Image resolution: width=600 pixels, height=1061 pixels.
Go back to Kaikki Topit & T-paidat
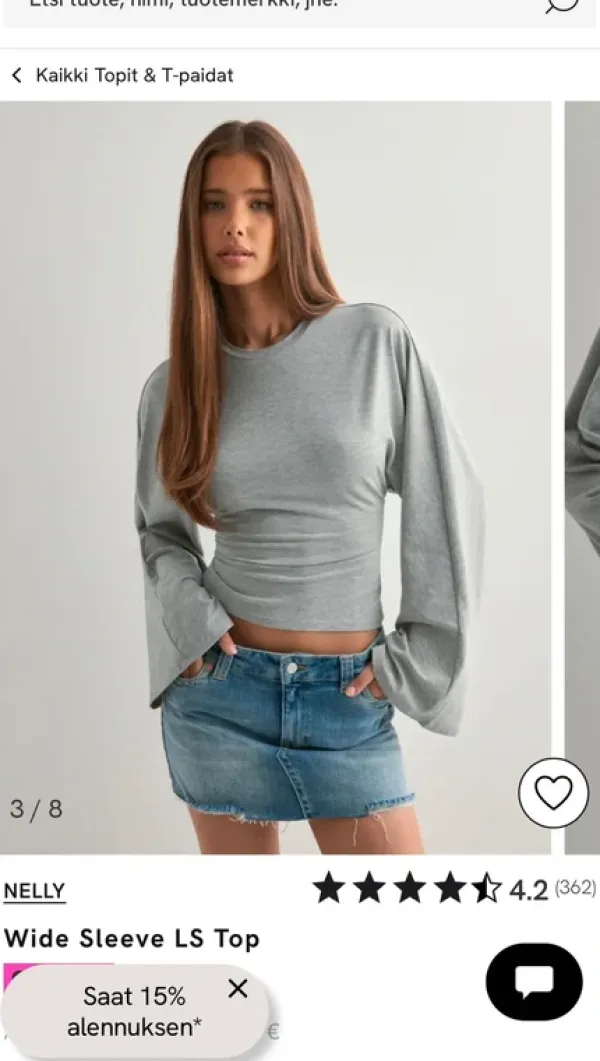click(122, 75)
